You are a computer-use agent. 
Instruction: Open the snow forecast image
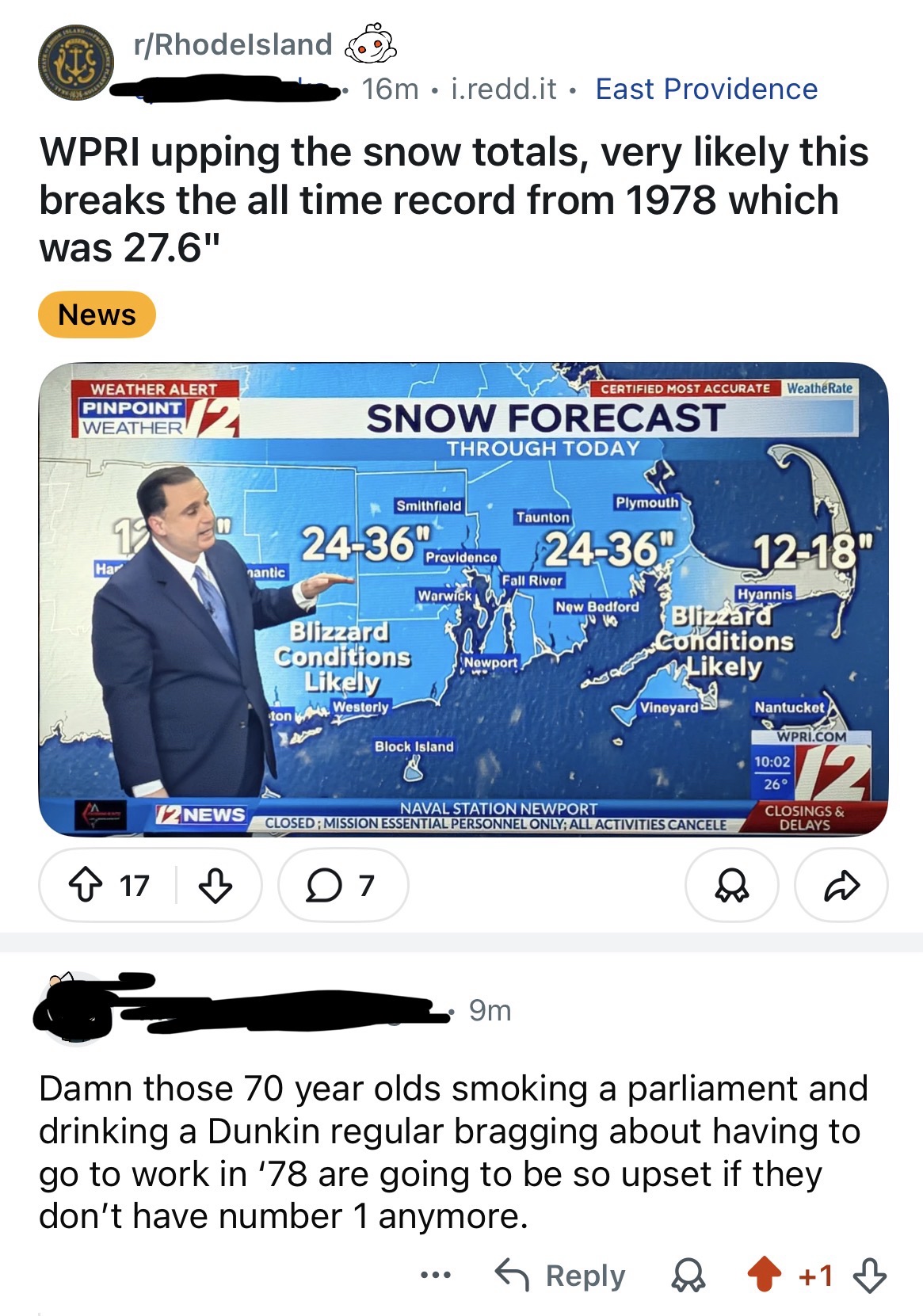[463, 599]
